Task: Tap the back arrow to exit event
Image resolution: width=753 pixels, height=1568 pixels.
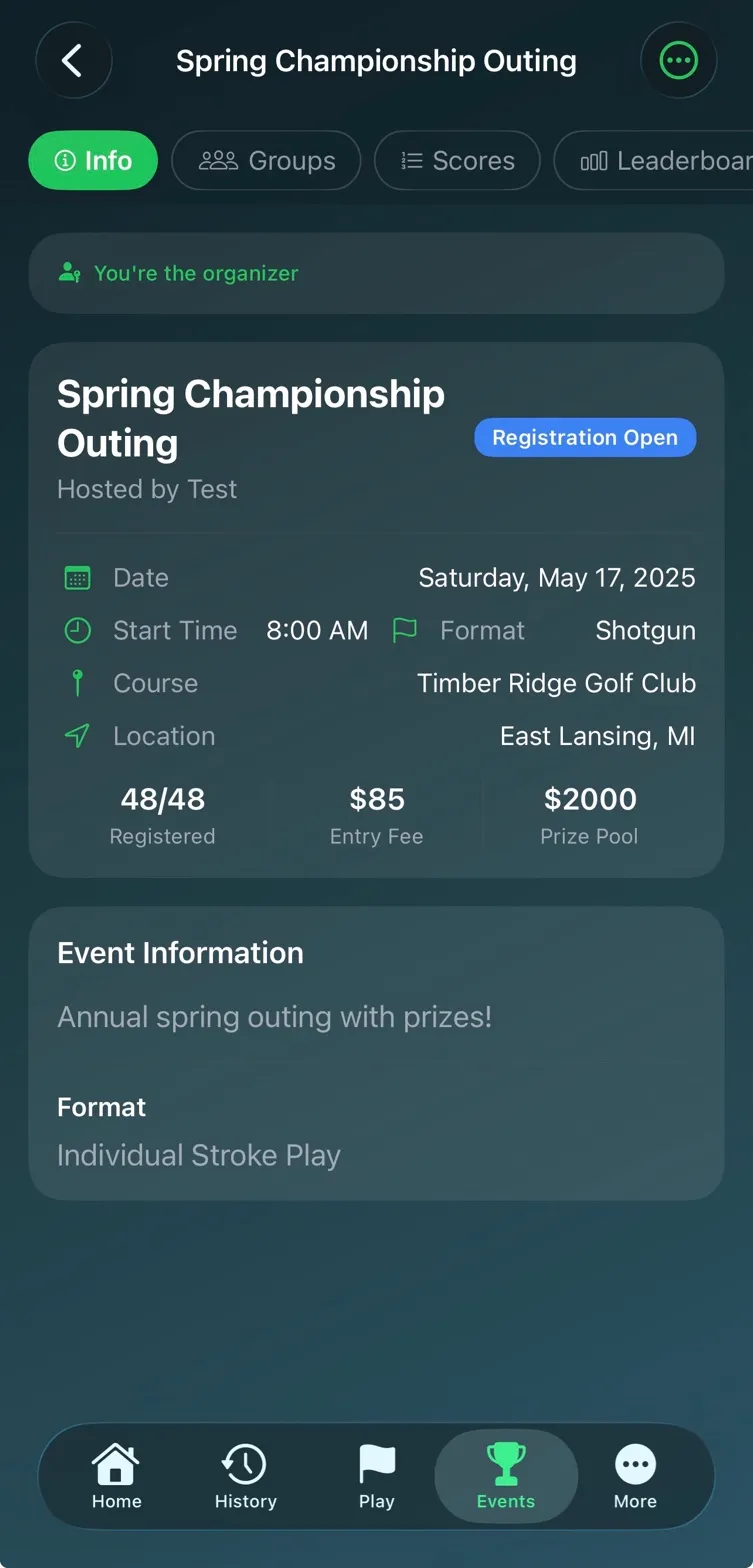Action: tap(74, 60)
